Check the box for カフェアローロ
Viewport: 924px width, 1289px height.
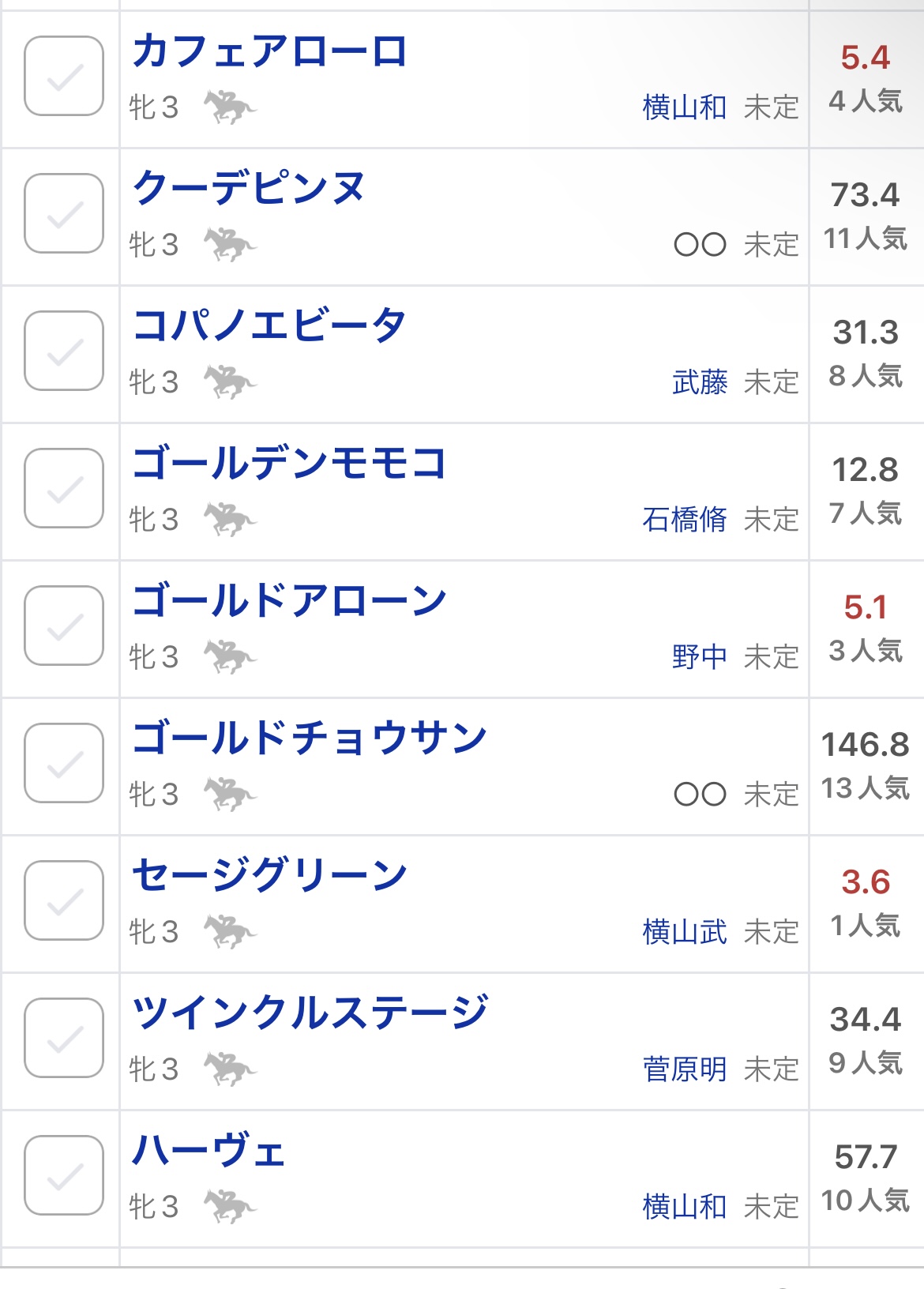64,77
